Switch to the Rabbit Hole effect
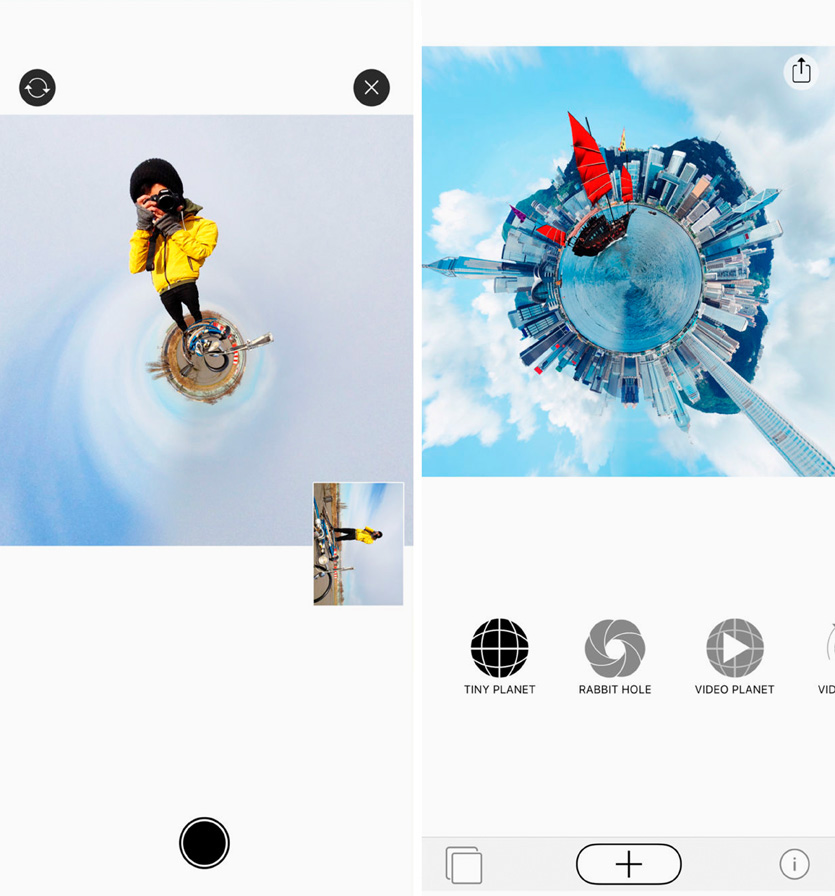 pos(614,655)
